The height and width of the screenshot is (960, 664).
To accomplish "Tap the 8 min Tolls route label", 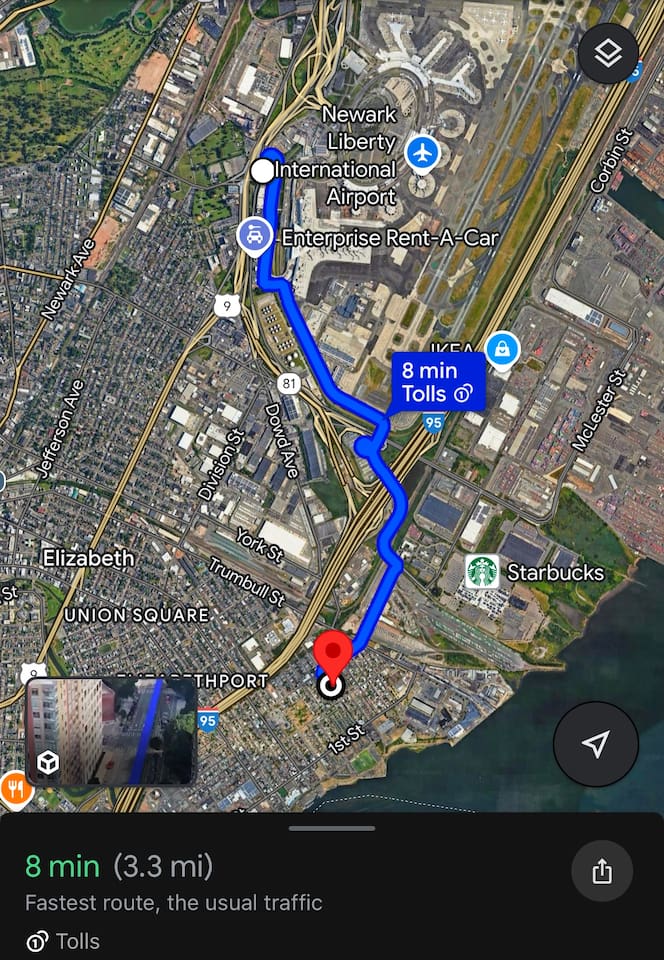I will [x=438, y=382].
